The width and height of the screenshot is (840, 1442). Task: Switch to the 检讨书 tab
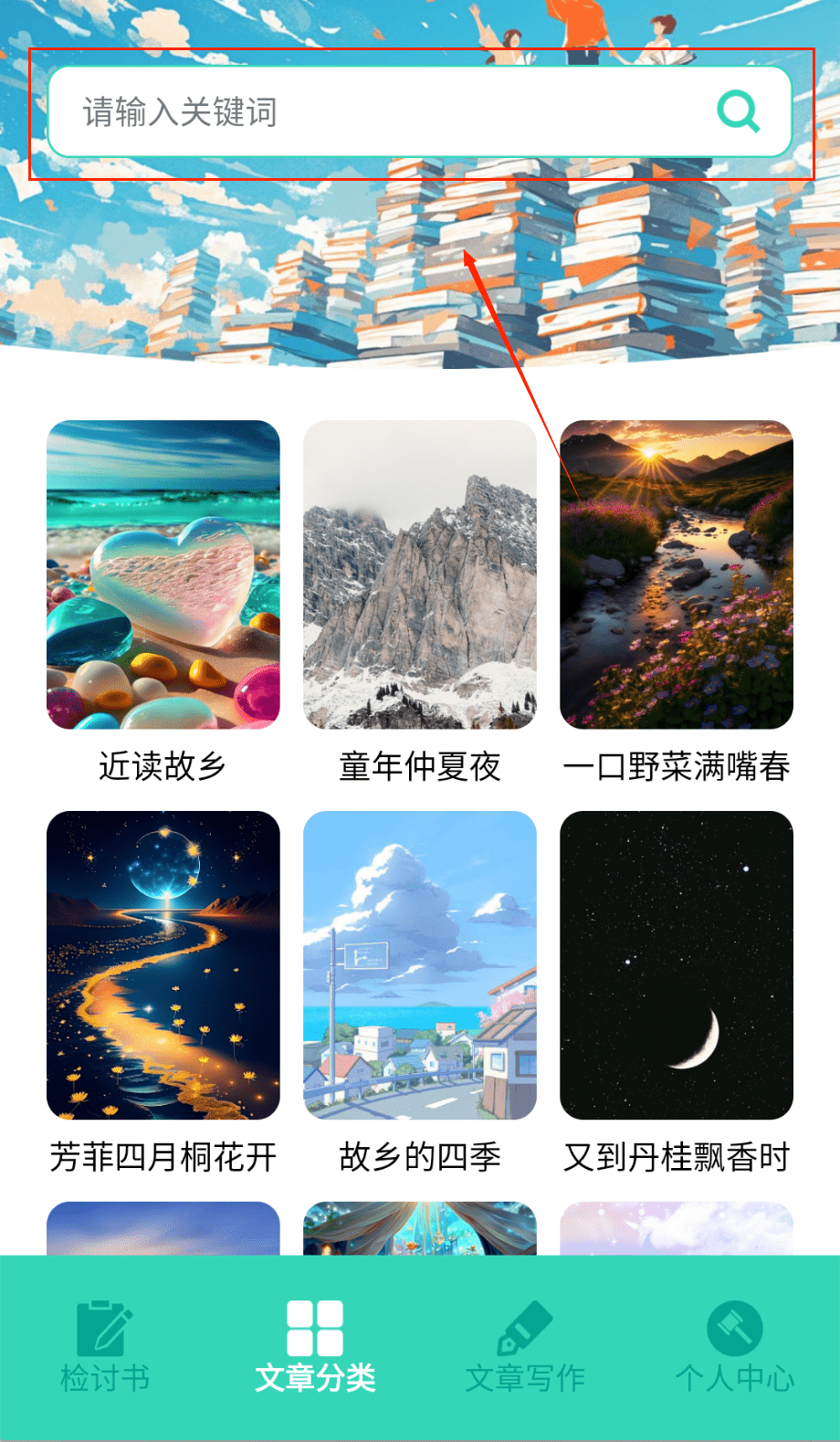(x=105, y=1347)
